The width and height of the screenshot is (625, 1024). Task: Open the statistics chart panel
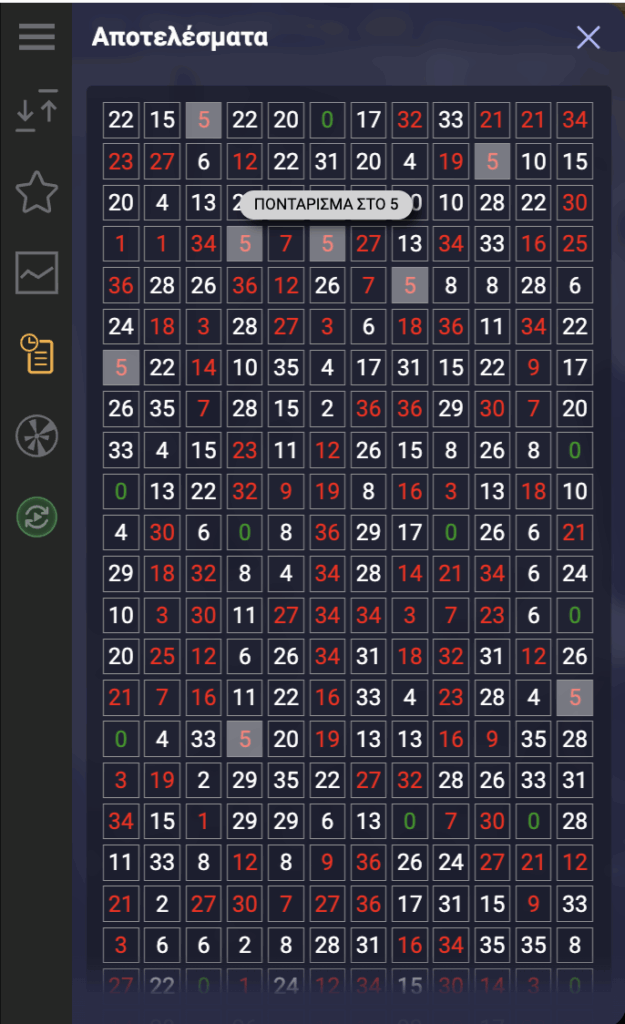(x=36, y=273)
